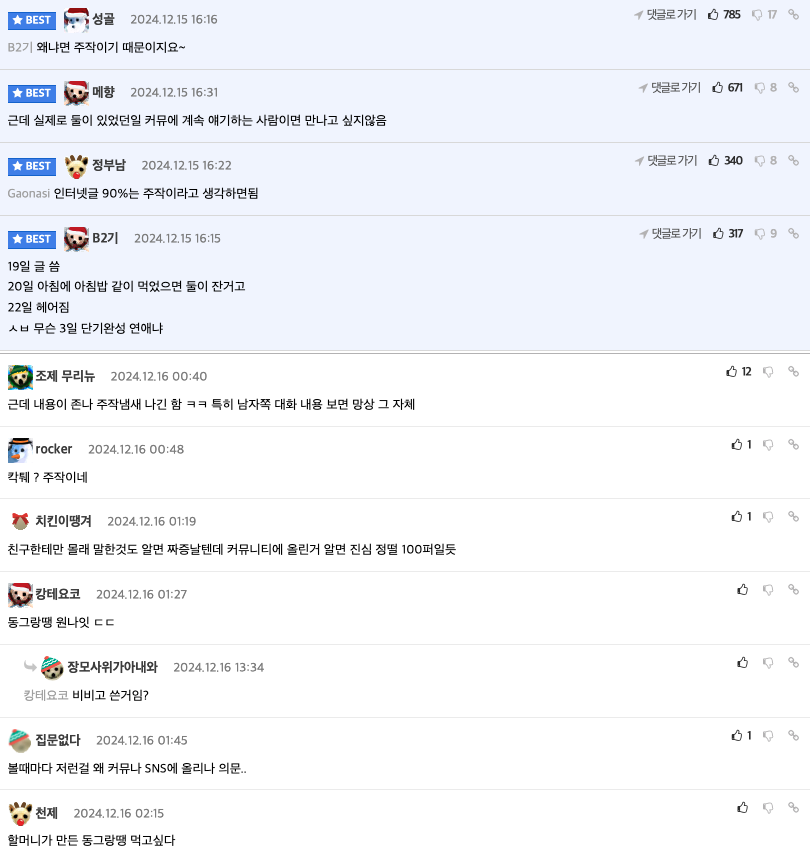Like 성골's best comment

point(714,15)
